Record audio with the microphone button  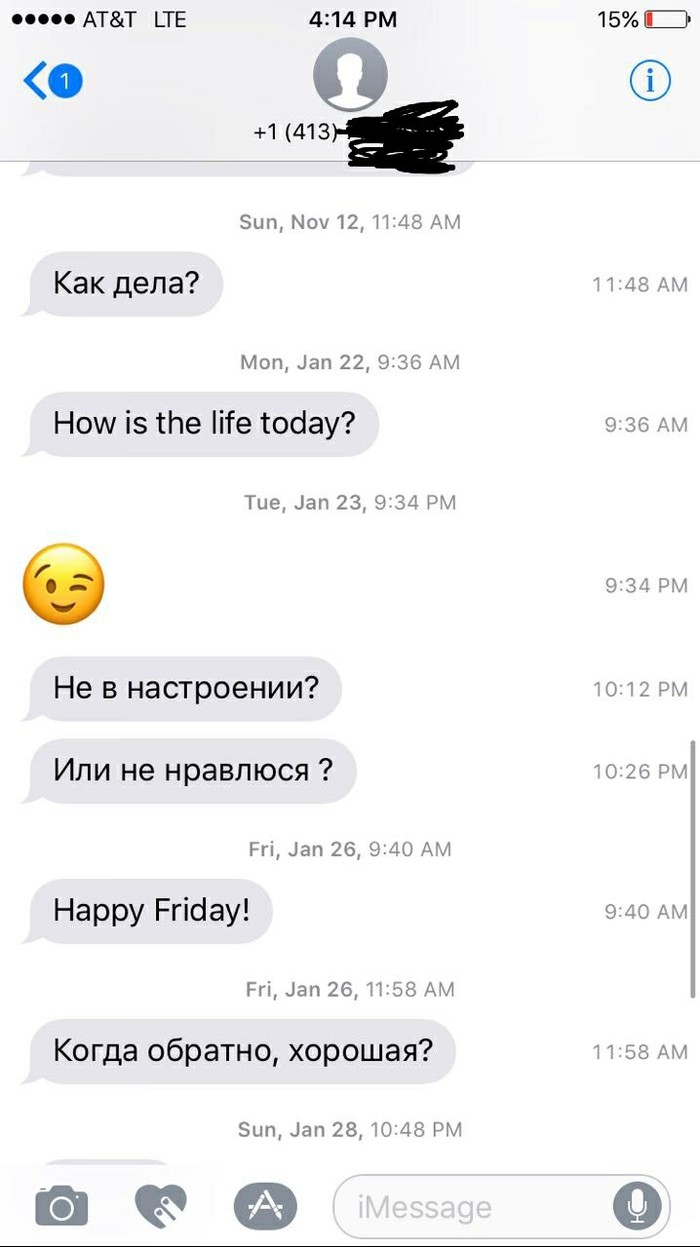click(x=636, y=1207)
